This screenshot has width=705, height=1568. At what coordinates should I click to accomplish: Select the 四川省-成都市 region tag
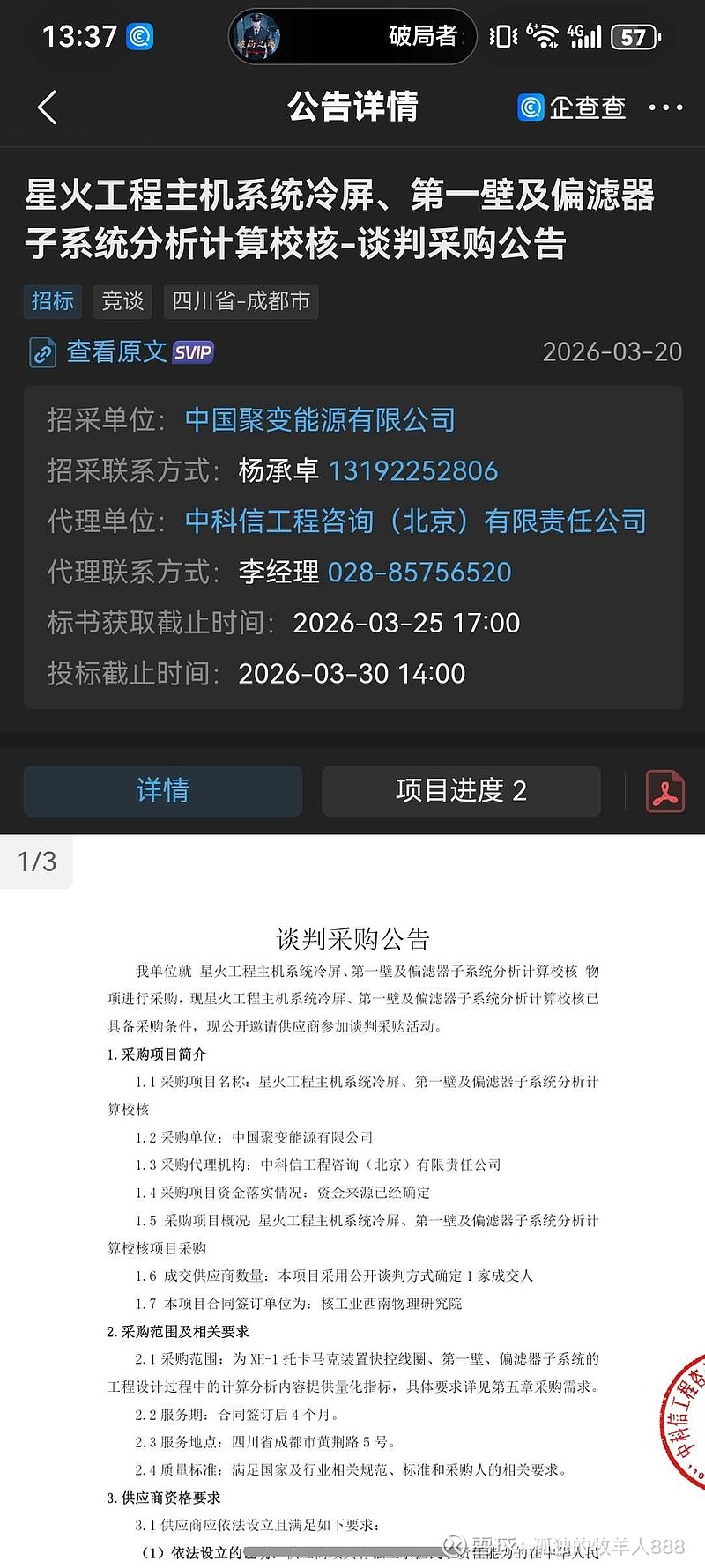point(241,301)
